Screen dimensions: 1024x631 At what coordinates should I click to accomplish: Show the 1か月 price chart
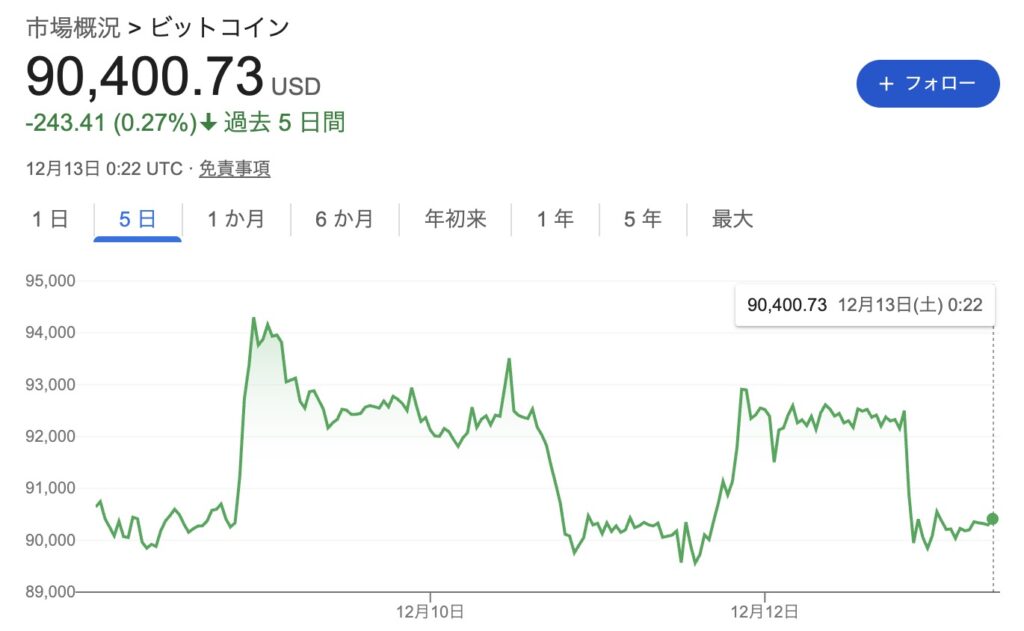[x=235, y=219]
